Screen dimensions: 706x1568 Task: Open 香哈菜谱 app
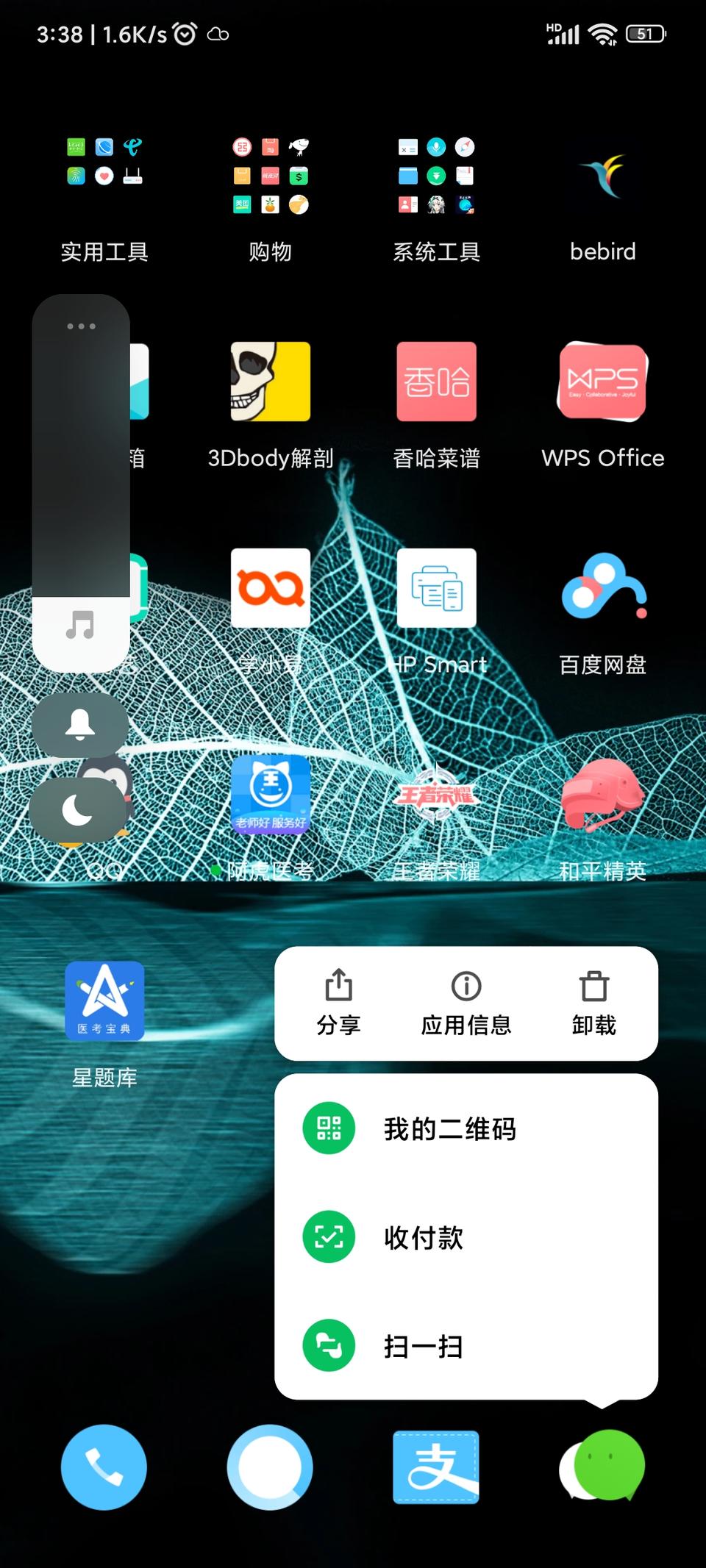point(436,382)
